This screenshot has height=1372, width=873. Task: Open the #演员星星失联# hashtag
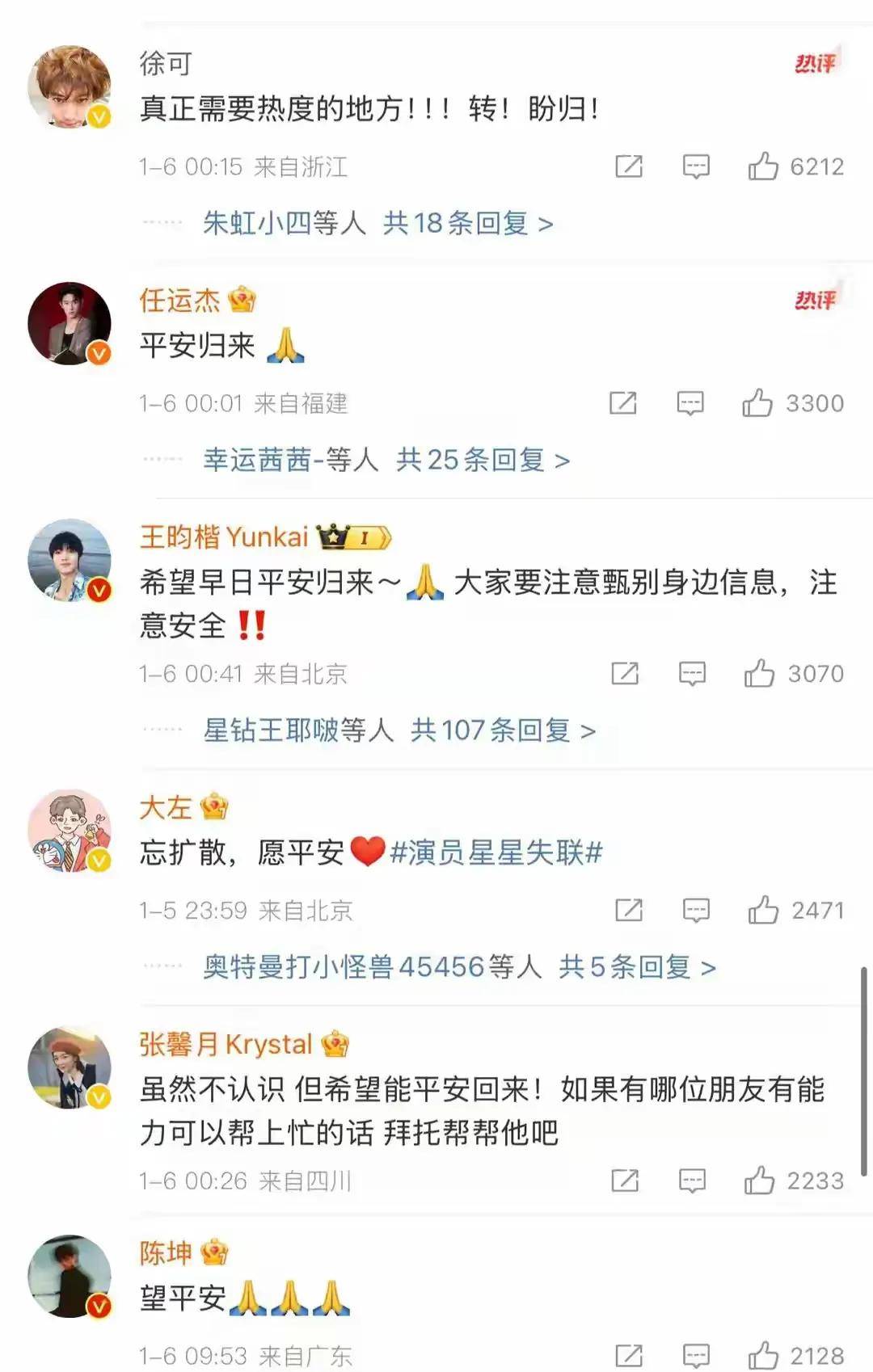point(496,852)
